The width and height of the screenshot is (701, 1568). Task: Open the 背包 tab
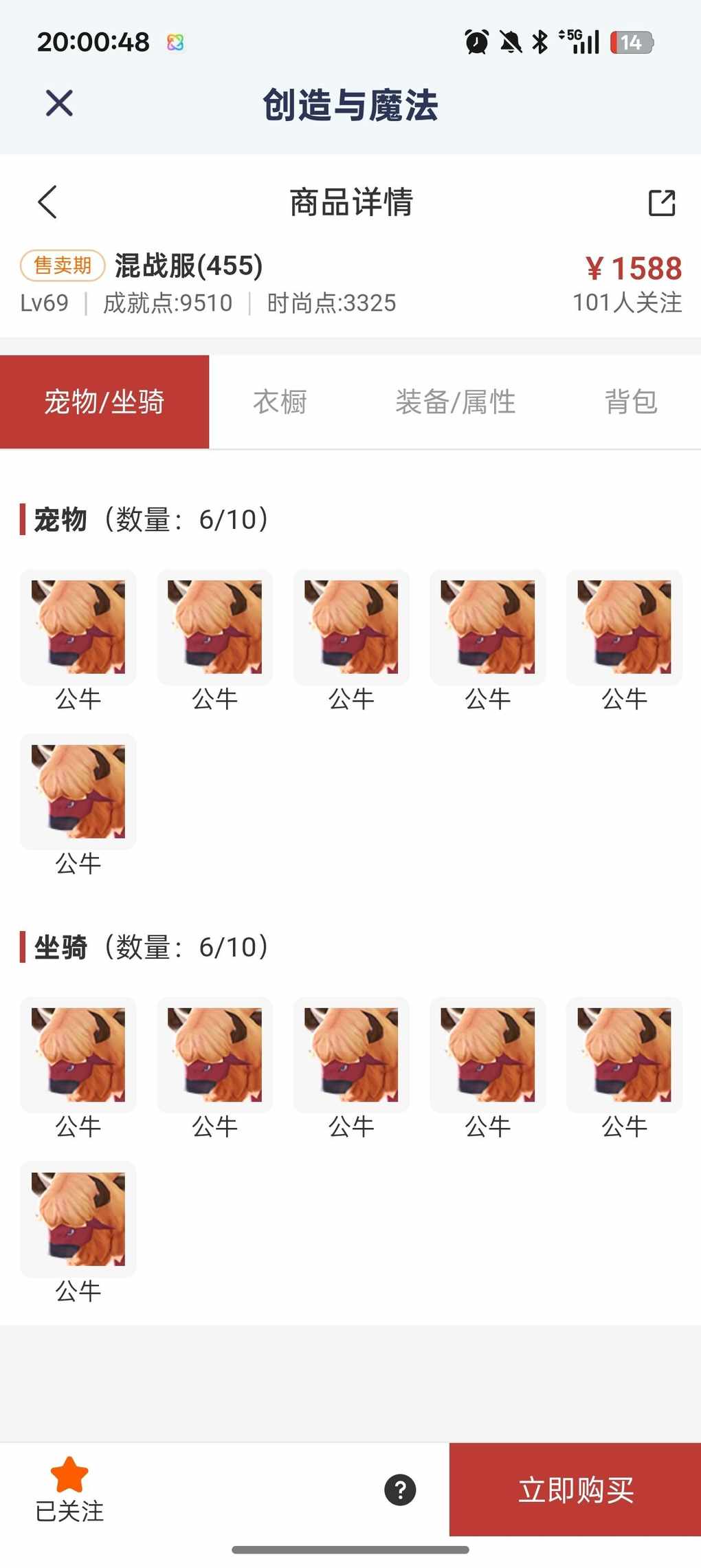[x=631, y=402]
